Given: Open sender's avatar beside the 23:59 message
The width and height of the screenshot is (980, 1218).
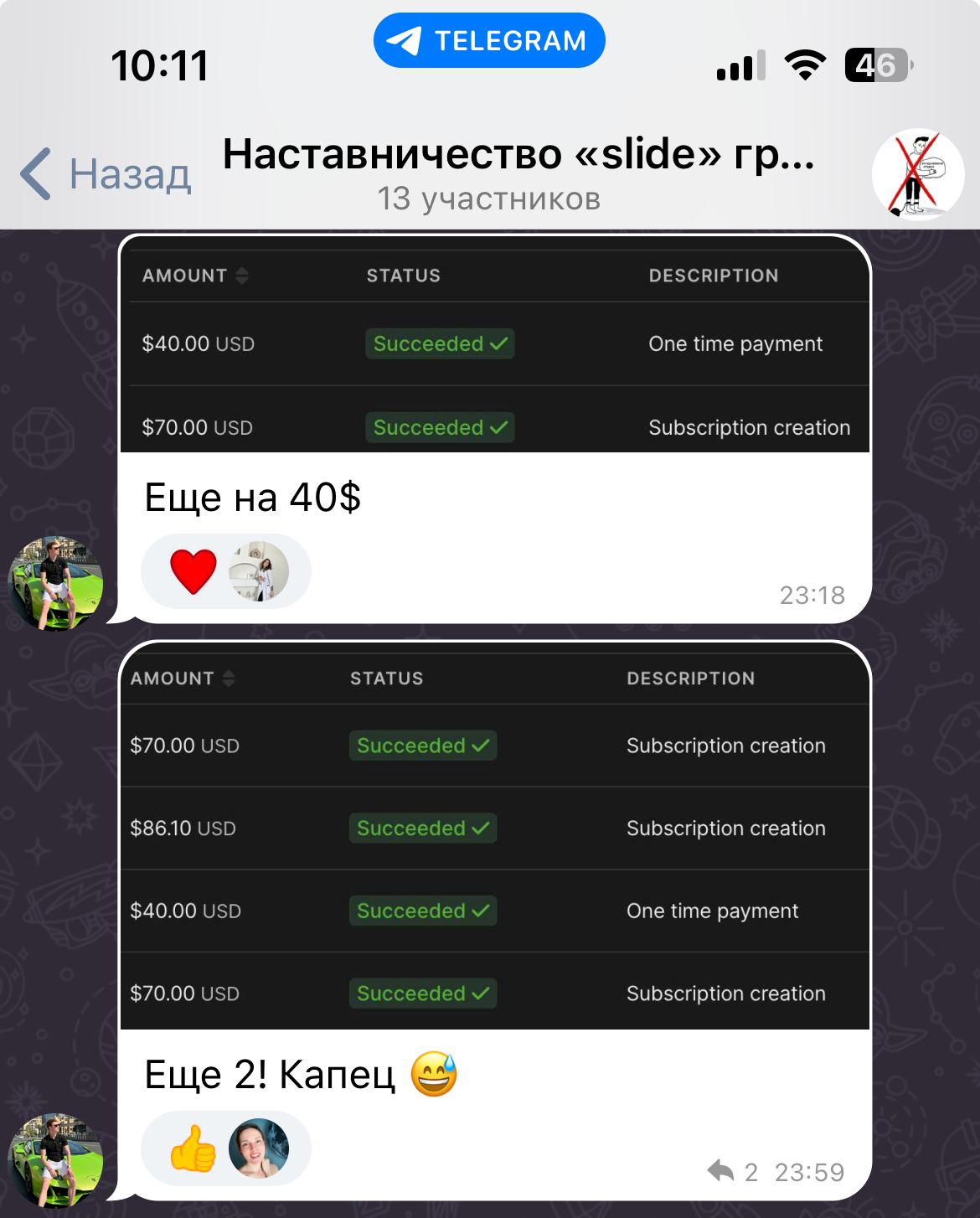Looking at the screenshot, I should (x=55, y=1160).
